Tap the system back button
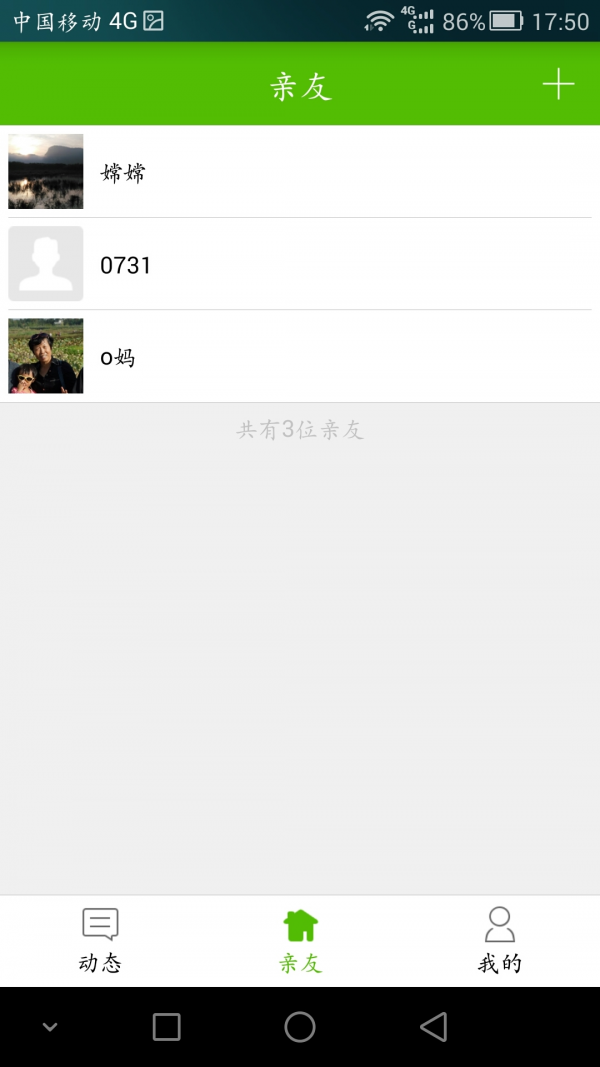Viewport: 600px width, 1067px height. tap(433, 1027)
